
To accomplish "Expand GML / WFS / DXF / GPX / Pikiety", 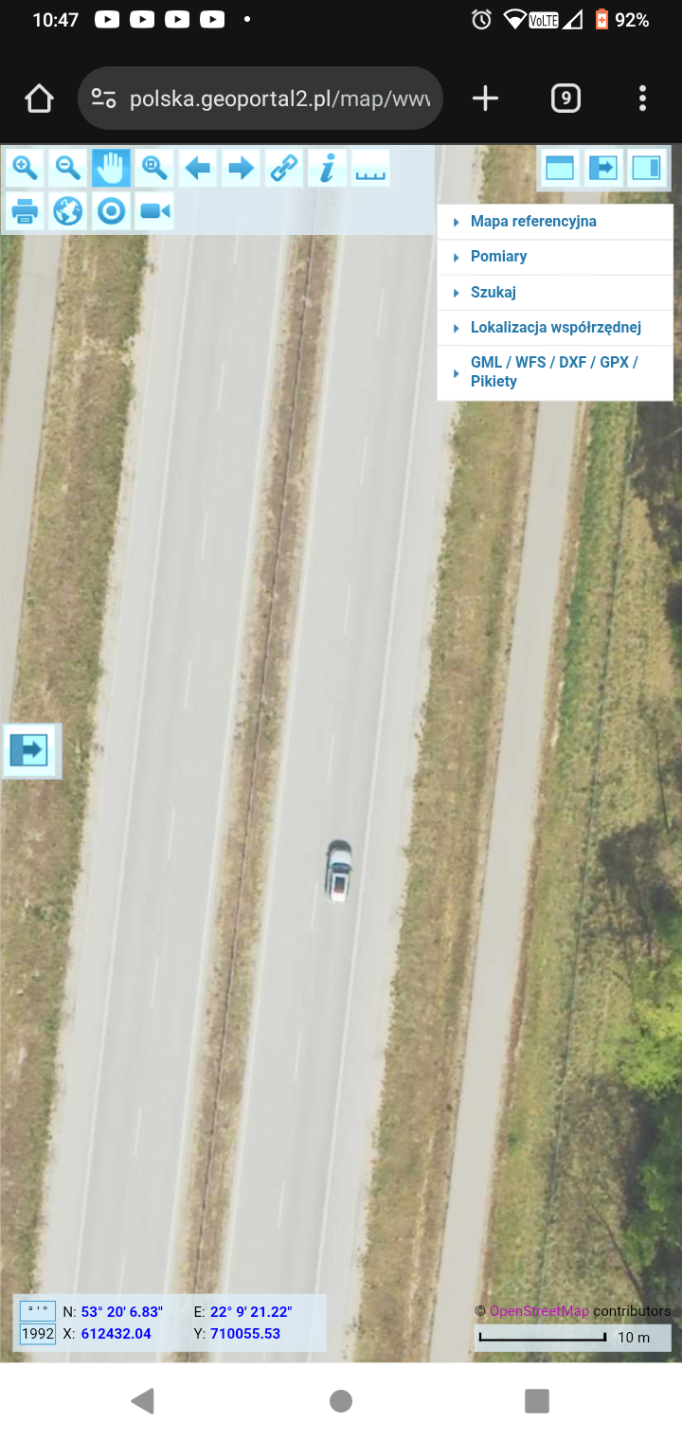I will (553, 372).
